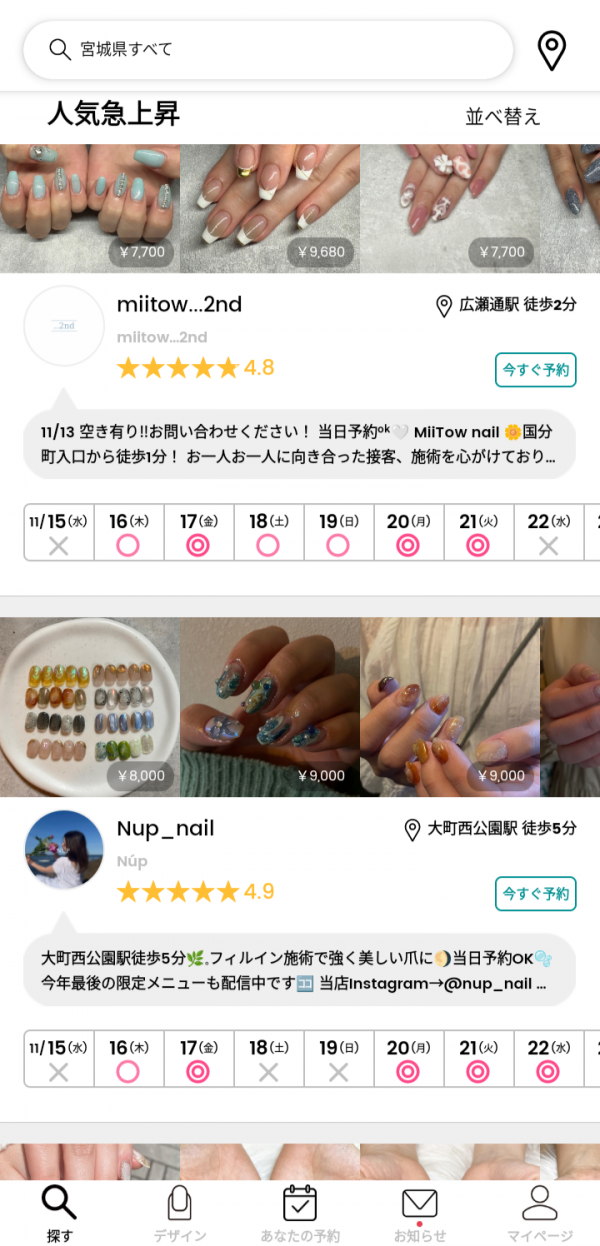Open the マイページ tab
This screenshot has width=600, height=1246.
(540, 1213)
